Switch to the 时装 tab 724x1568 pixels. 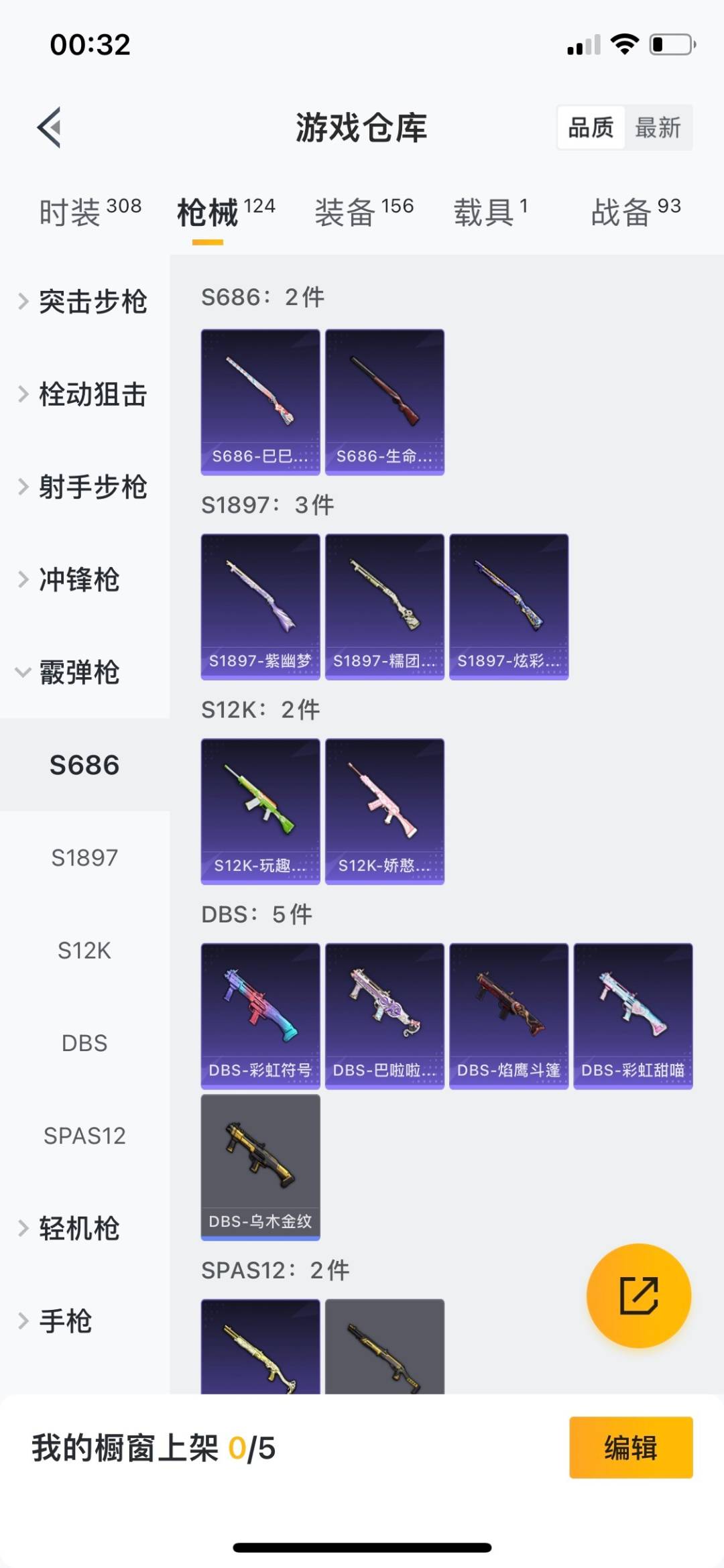pos(90,212)
